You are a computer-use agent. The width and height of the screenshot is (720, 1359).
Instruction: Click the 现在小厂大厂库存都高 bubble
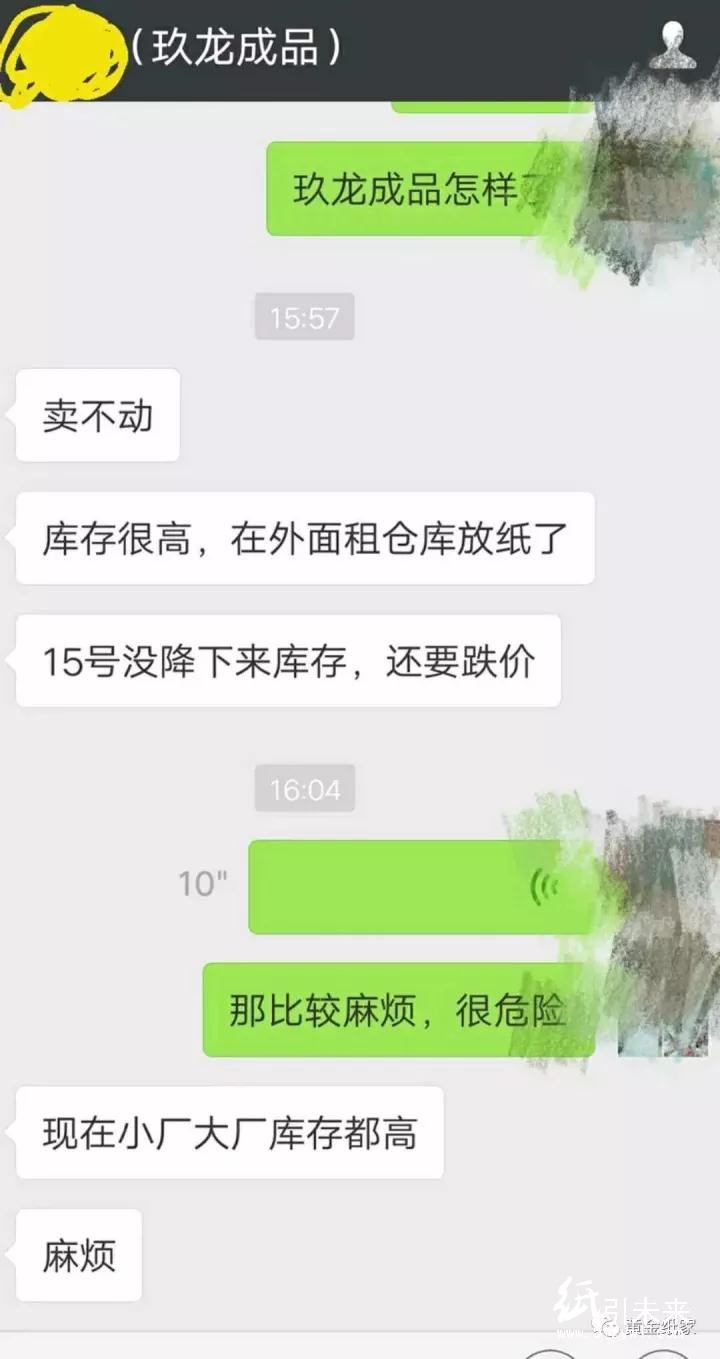point(232,1132)
